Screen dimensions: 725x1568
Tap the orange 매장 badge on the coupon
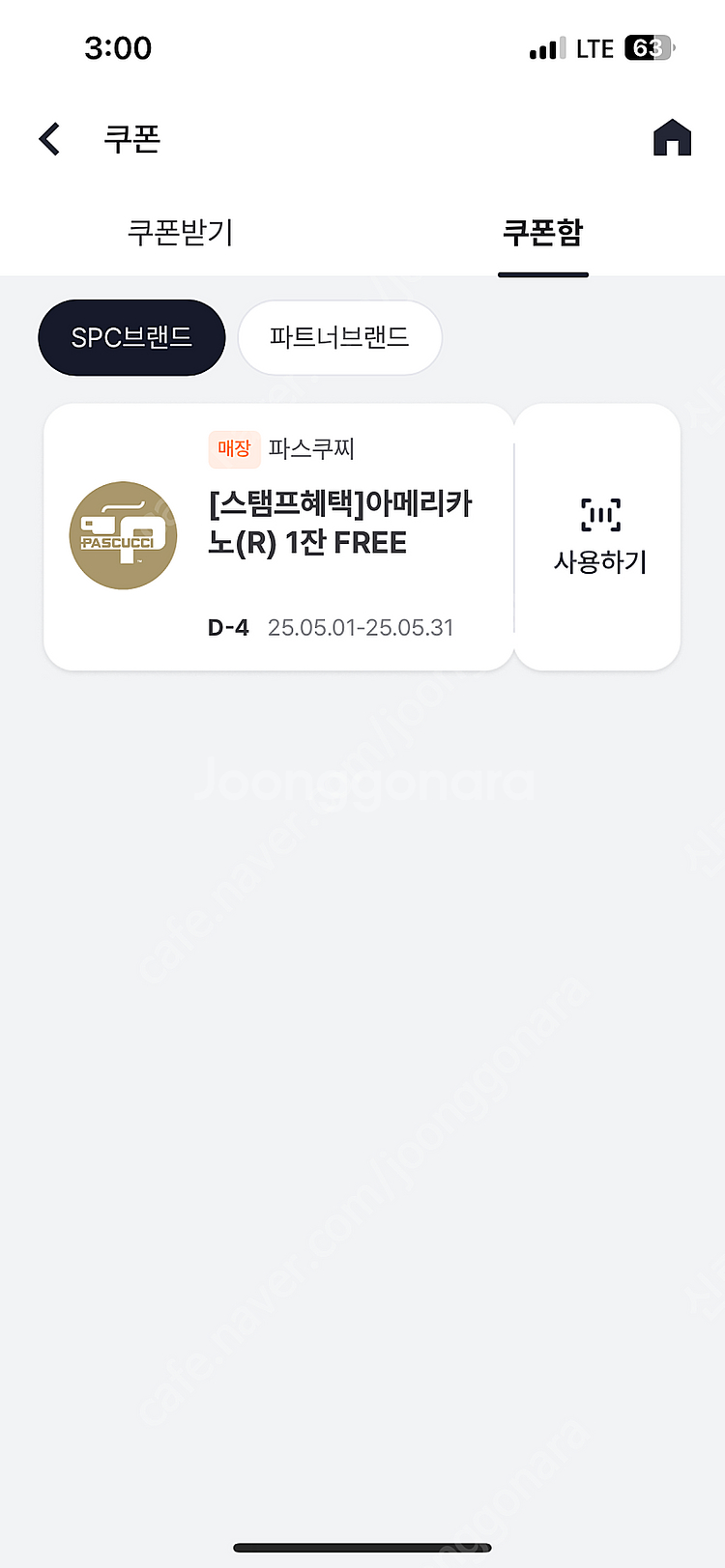point(234,448)
